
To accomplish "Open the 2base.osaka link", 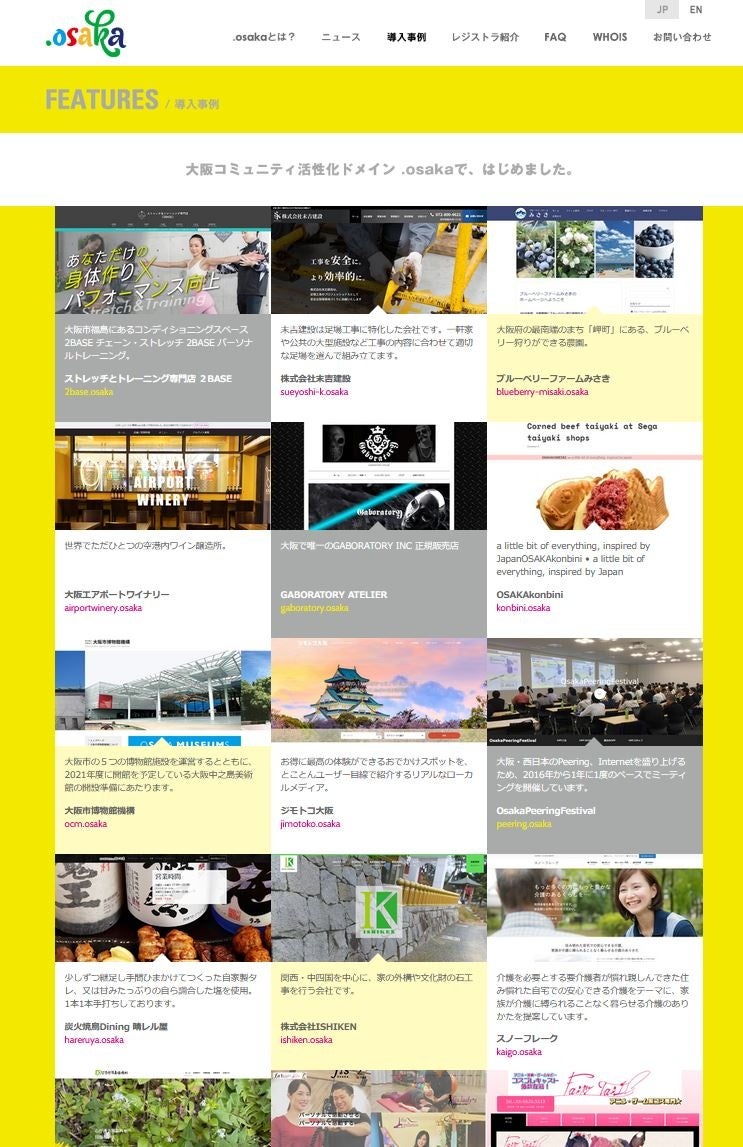I will [89, 392].
